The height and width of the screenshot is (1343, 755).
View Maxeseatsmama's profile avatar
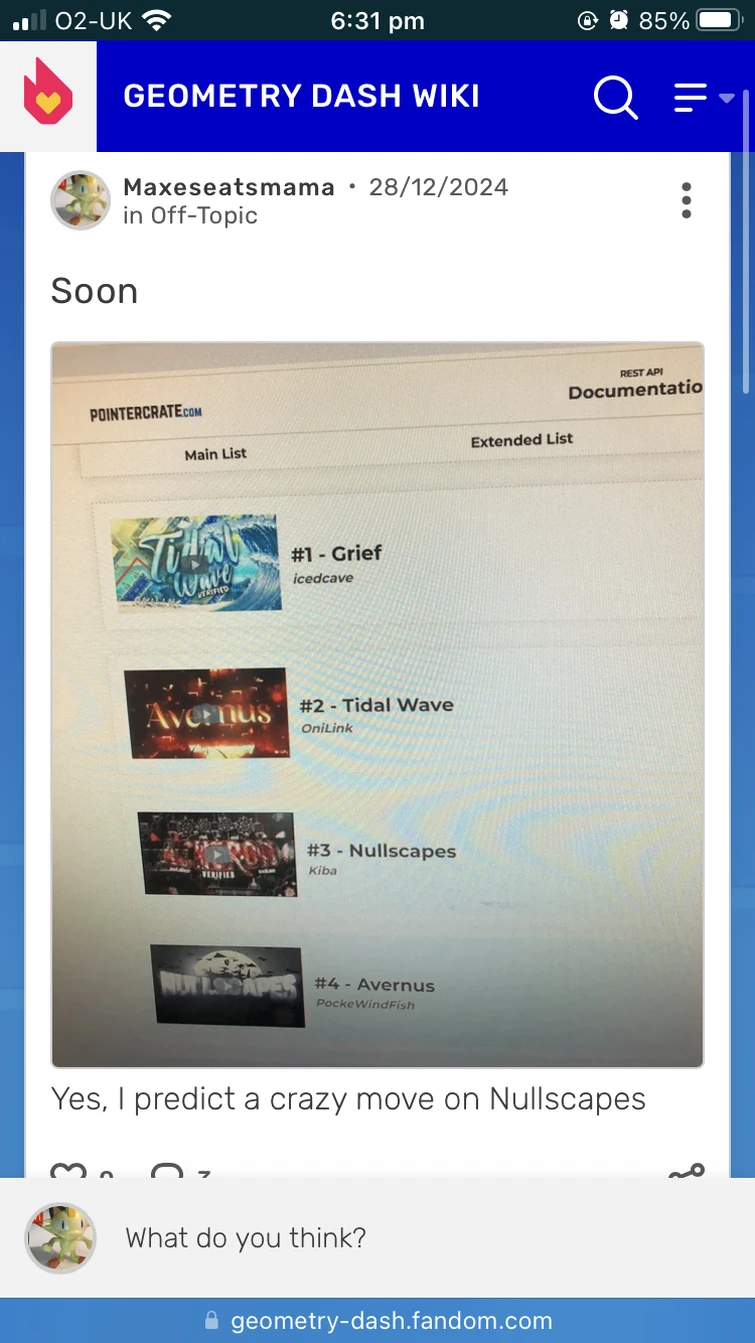point(80,200)
